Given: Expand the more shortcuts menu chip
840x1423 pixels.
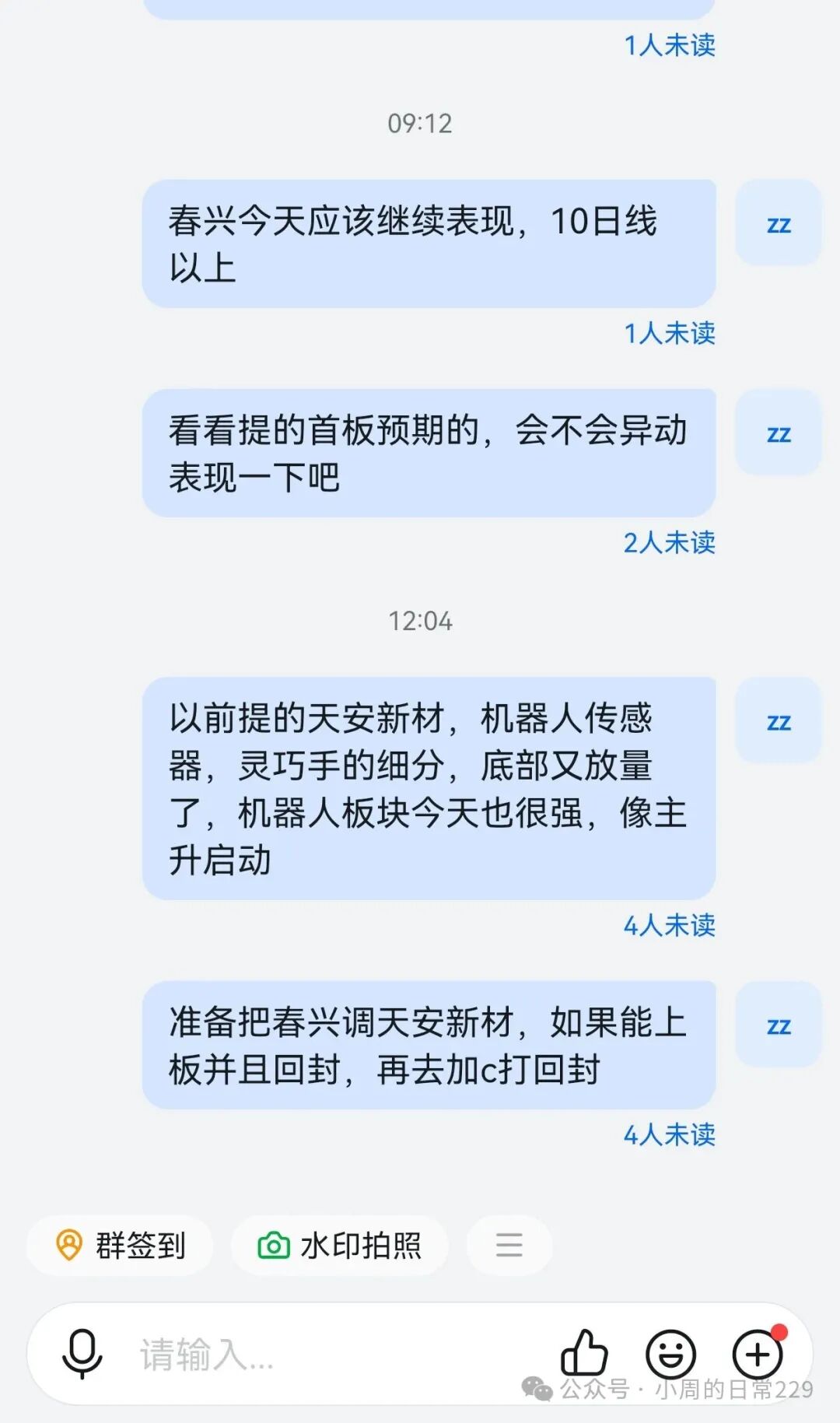Looking at the screenshot, I should coord(509,1246).
